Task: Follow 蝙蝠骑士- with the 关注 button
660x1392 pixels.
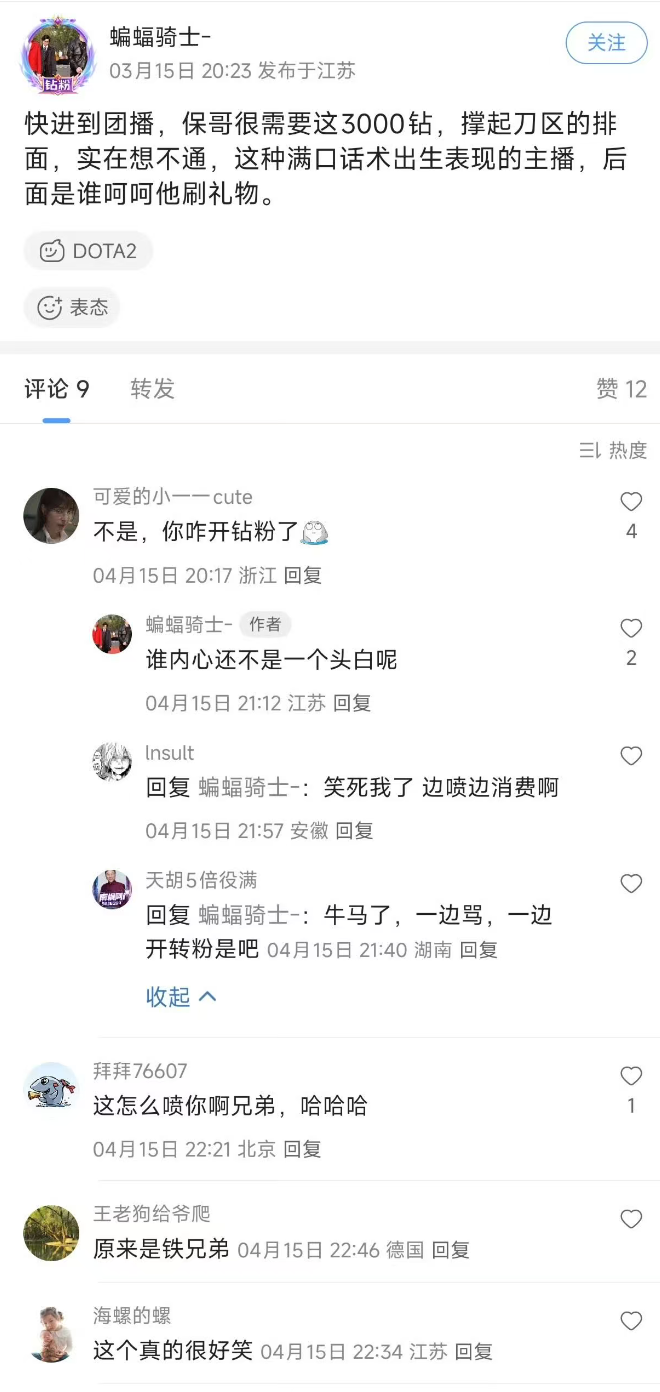Action: [606, 43]
